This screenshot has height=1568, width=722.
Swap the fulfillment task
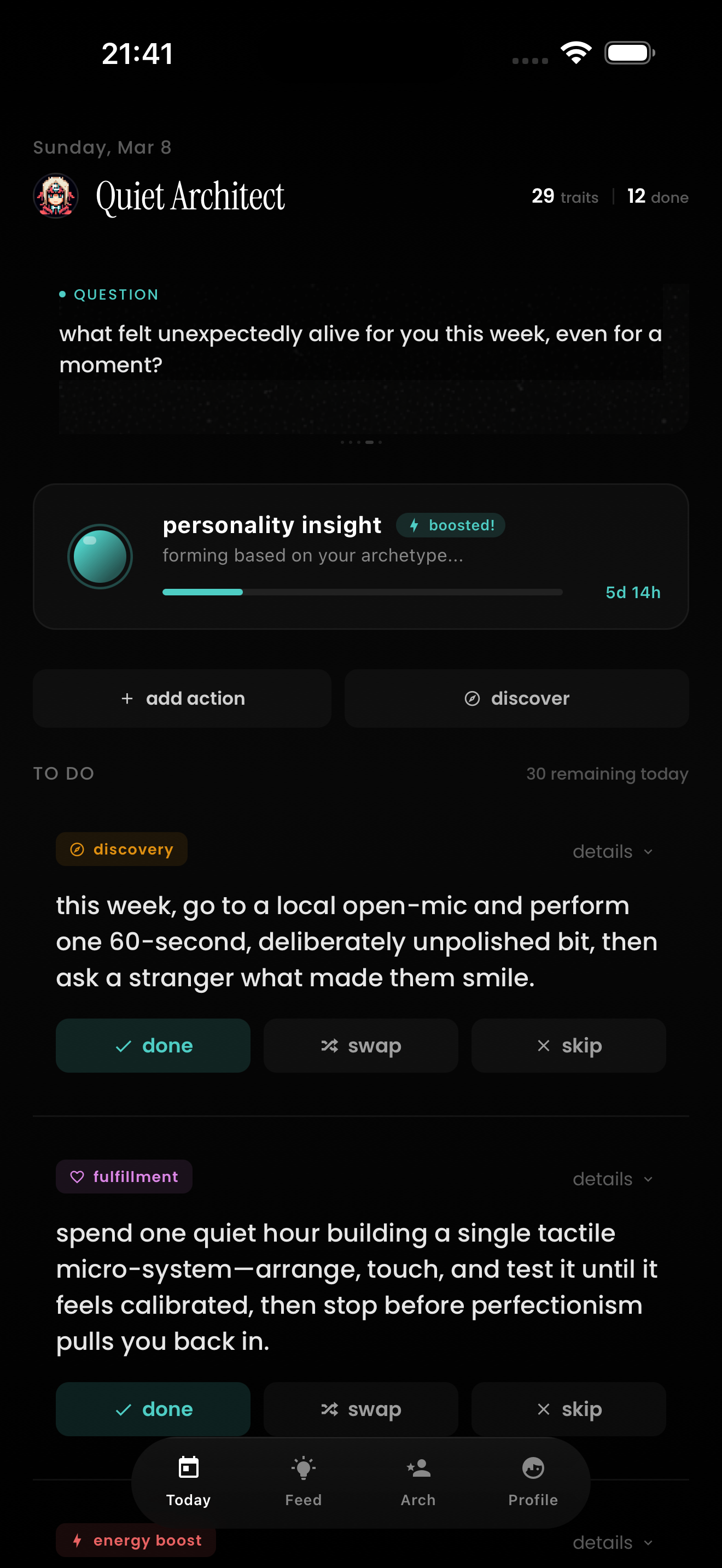[360, 1409]
